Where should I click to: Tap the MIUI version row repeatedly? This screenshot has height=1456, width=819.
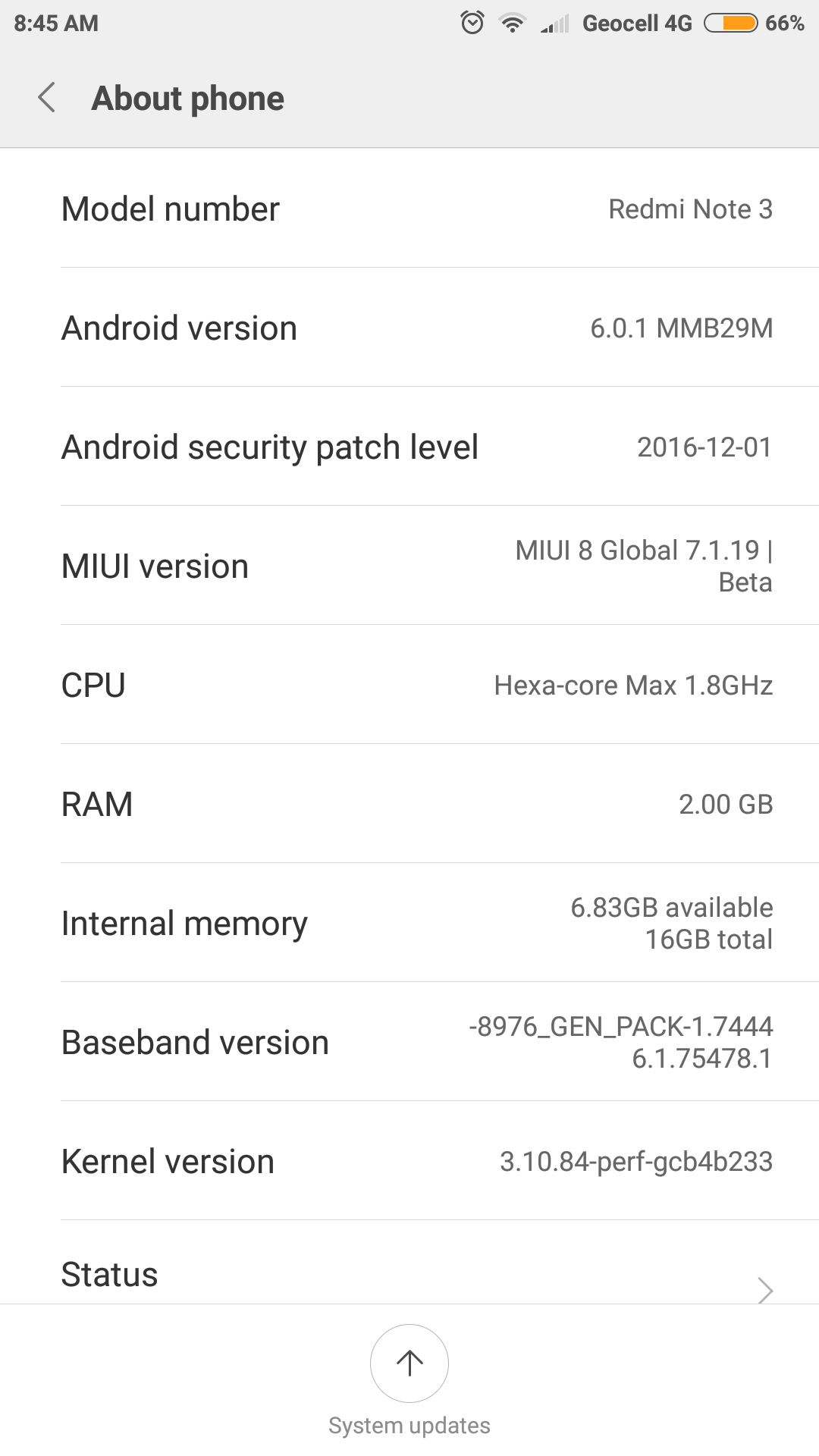tap(409, 565)
